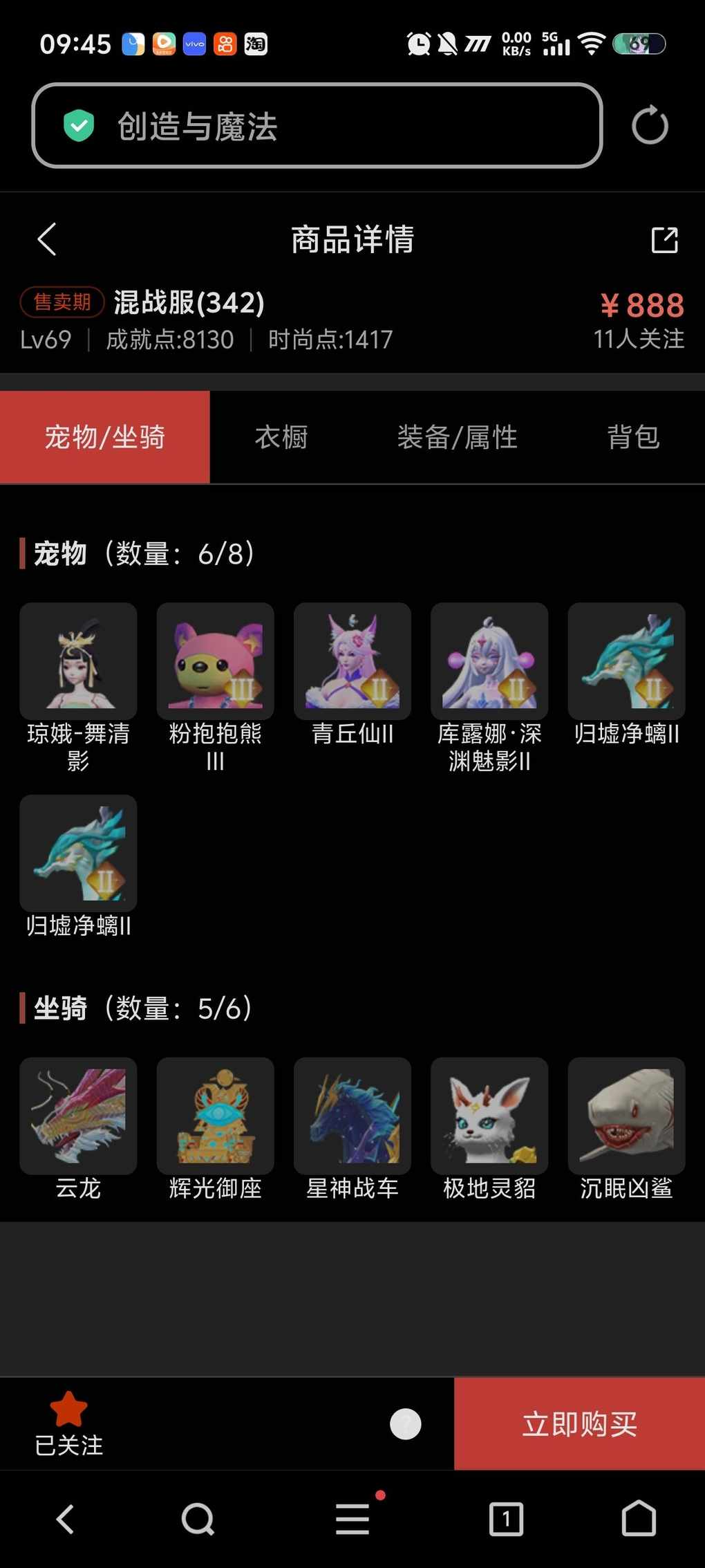Reload the page with refresh icon
This screenshot has height=1568, width=705.
tap(650, 126)
